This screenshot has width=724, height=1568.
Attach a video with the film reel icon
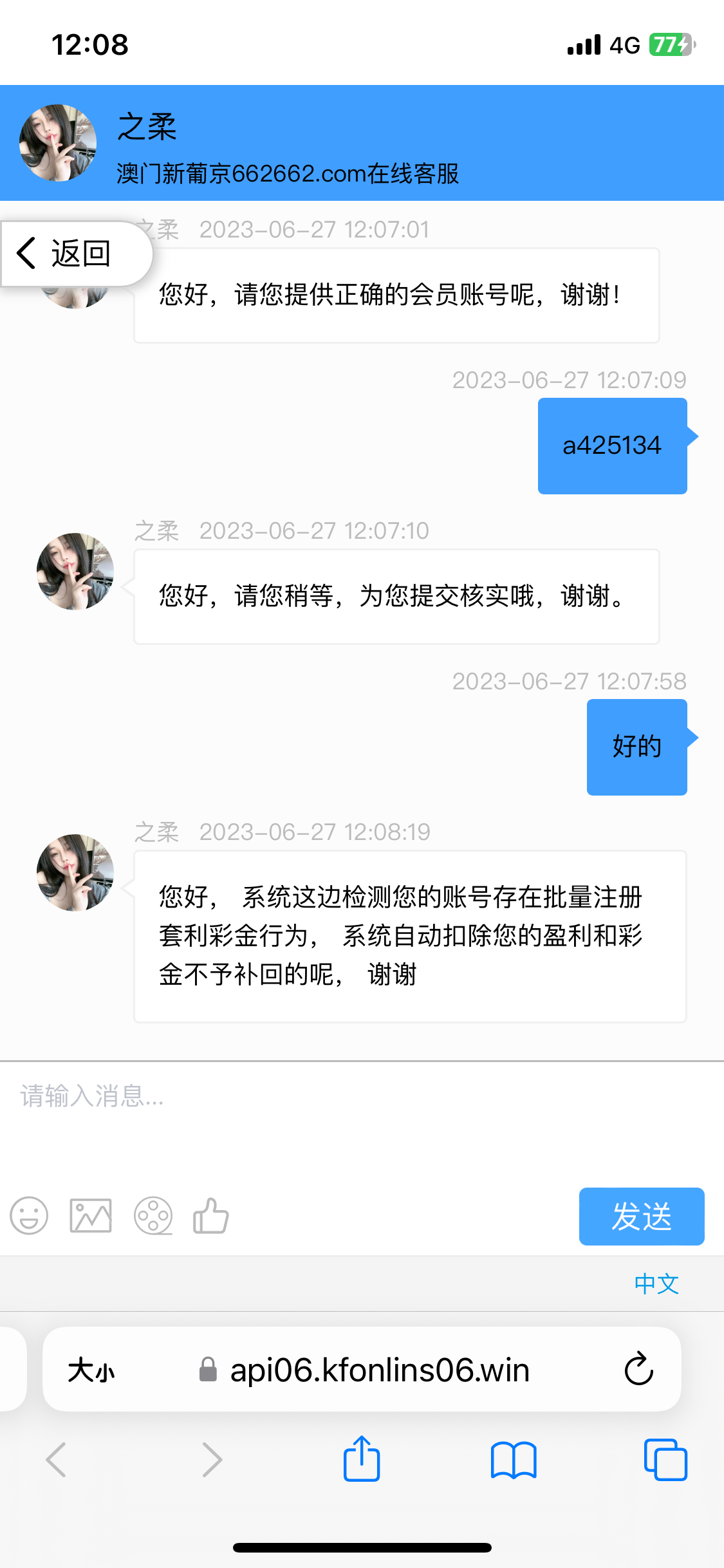coord(151,1215)
